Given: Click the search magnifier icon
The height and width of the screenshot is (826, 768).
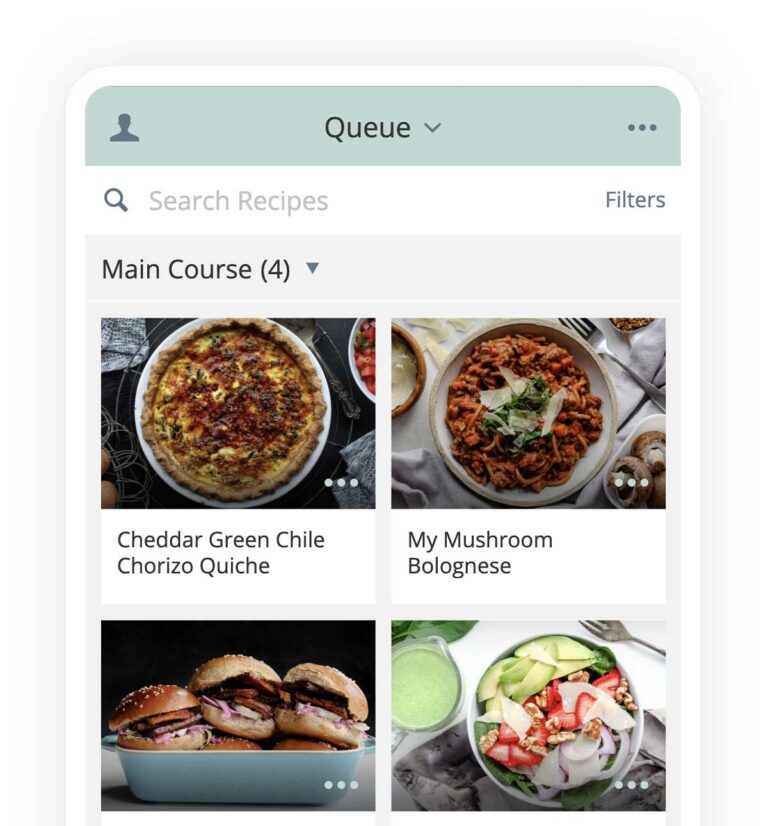Looking at the screenshot, I should coord(116,200).
